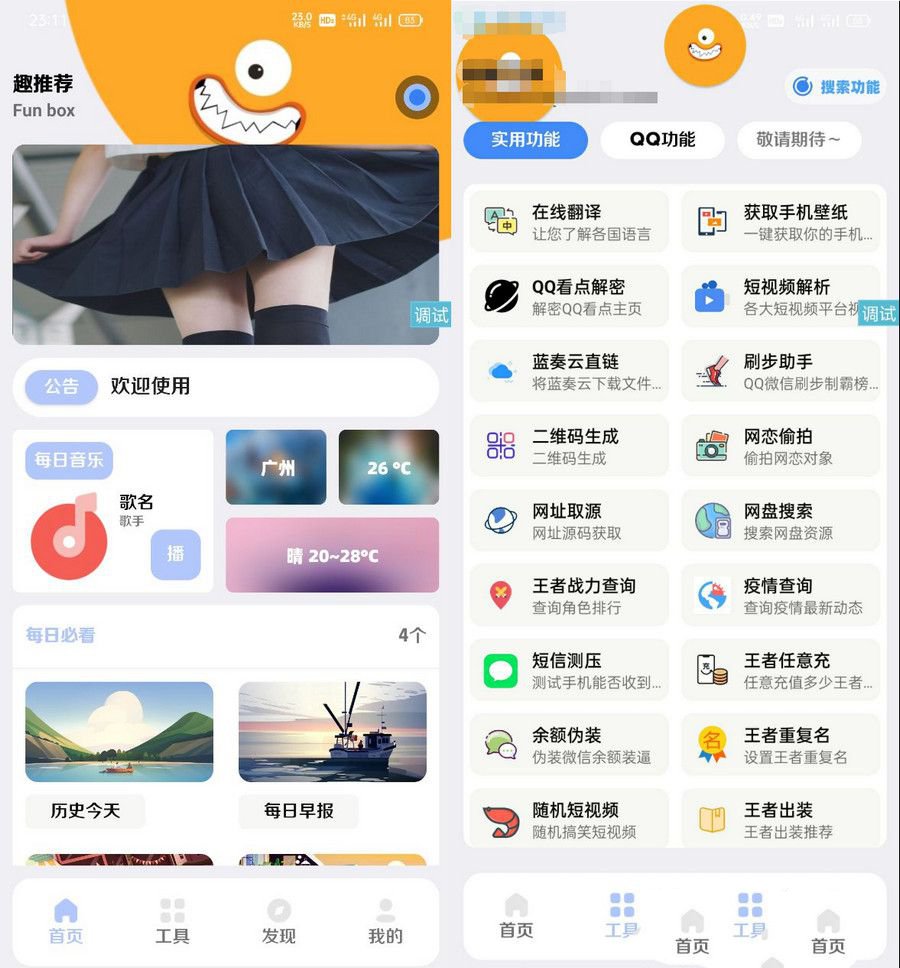Viewport: 900px width, 968px height.
Task: Select the 刷步助手 step-count helper
Action: coord(780,371)
